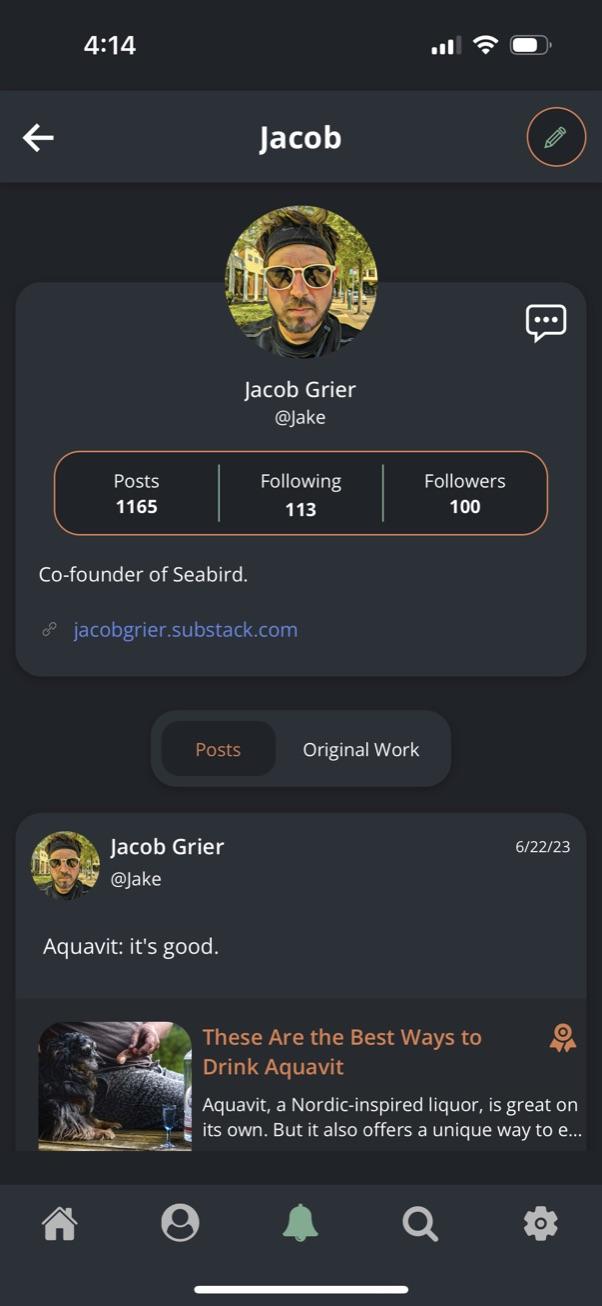602x1306 pixels.
Task: Tap the award ribbon icon on the article
Action: (x=563, y=1039)
